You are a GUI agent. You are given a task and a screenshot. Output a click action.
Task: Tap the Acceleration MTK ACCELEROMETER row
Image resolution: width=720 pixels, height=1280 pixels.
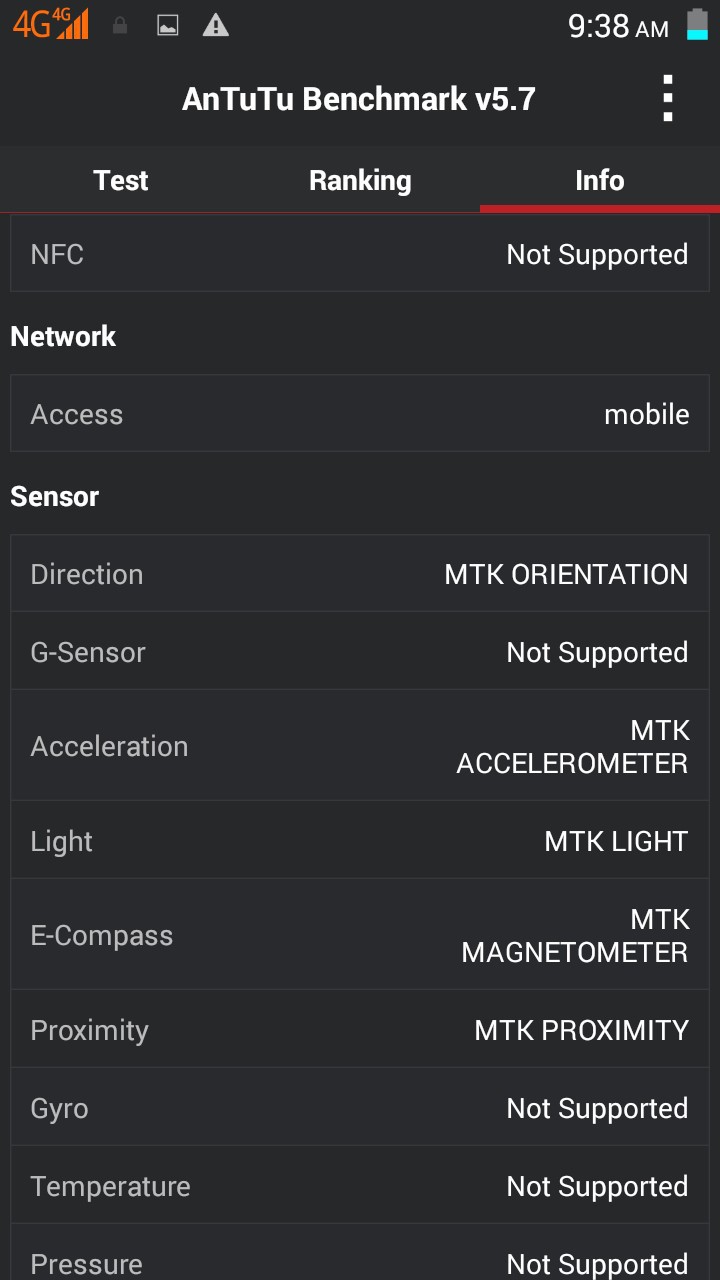[360, 745]
